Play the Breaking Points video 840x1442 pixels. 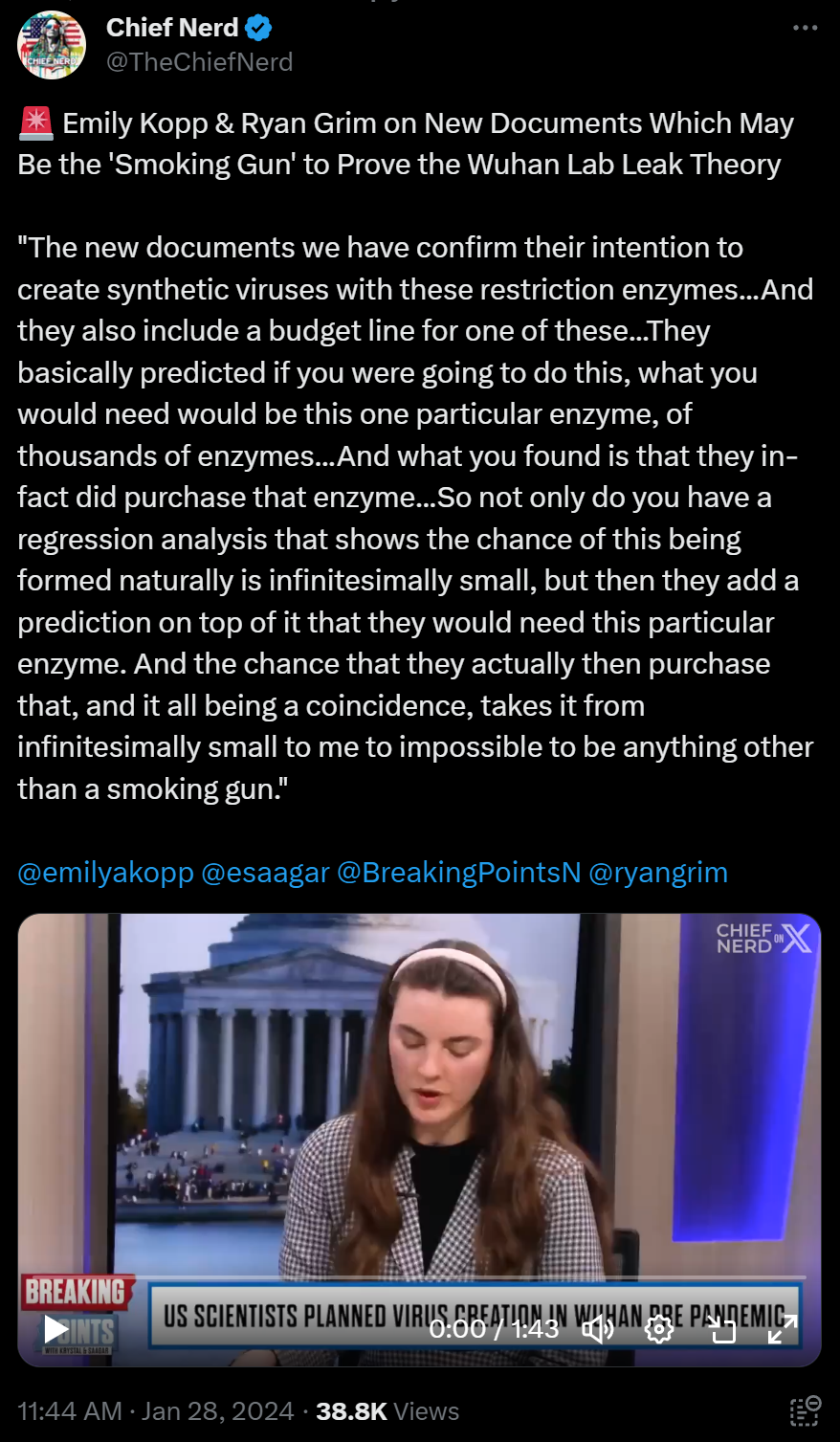(x=55, y=1329)
